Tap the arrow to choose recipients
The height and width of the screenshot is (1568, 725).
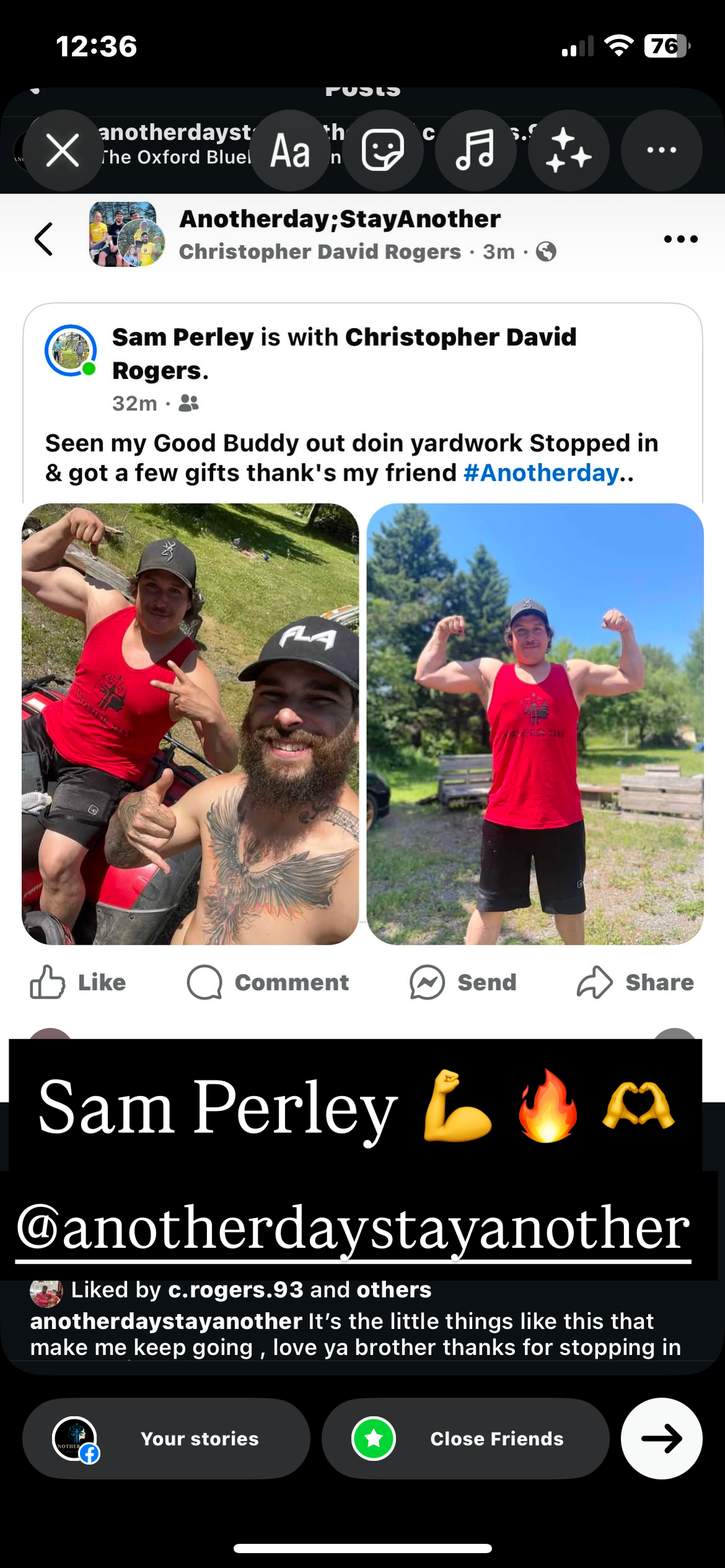click(x=661, y=1438)
